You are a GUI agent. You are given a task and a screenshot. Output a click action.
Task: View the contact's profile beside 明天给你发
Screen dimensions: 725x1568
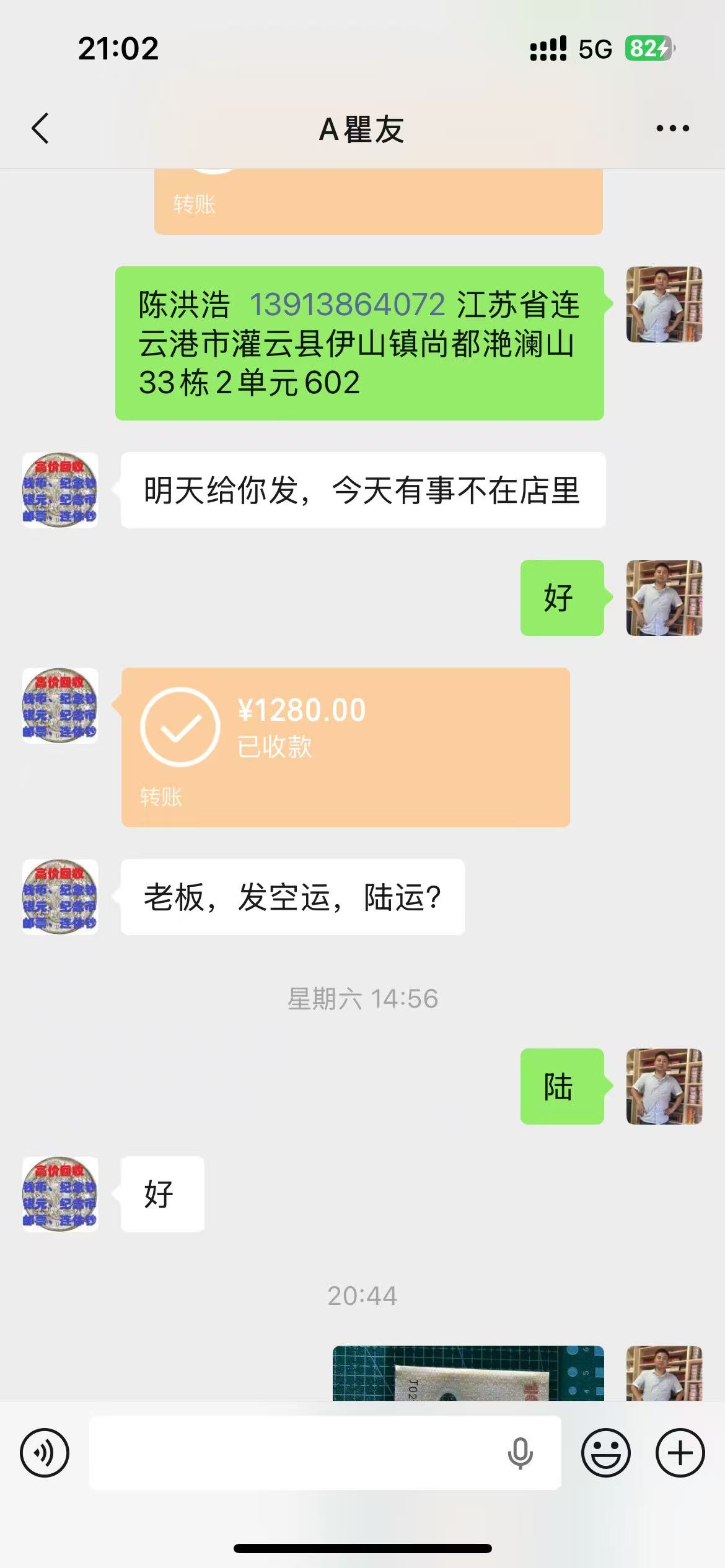[60, 490]
